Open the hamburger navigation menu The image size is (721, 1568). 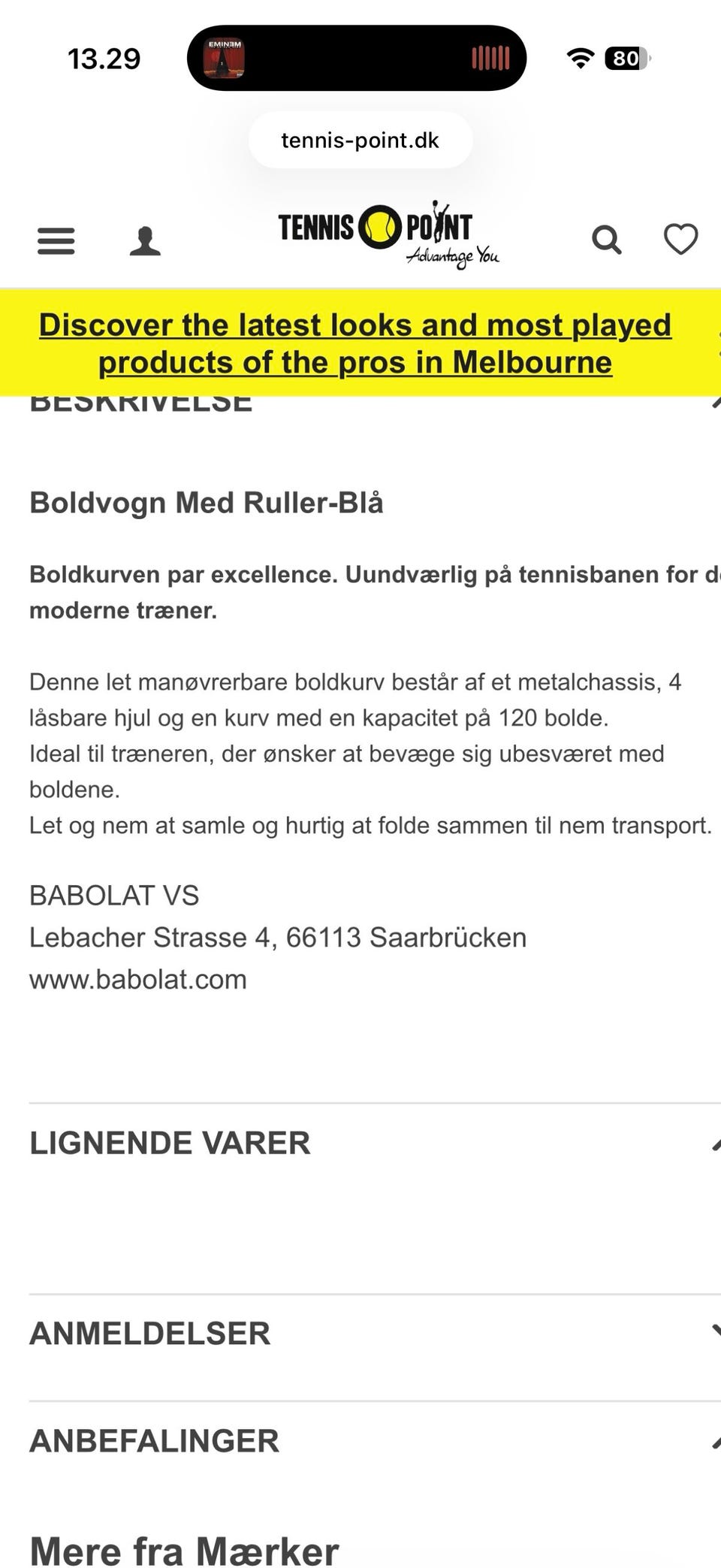click(56, 240)
